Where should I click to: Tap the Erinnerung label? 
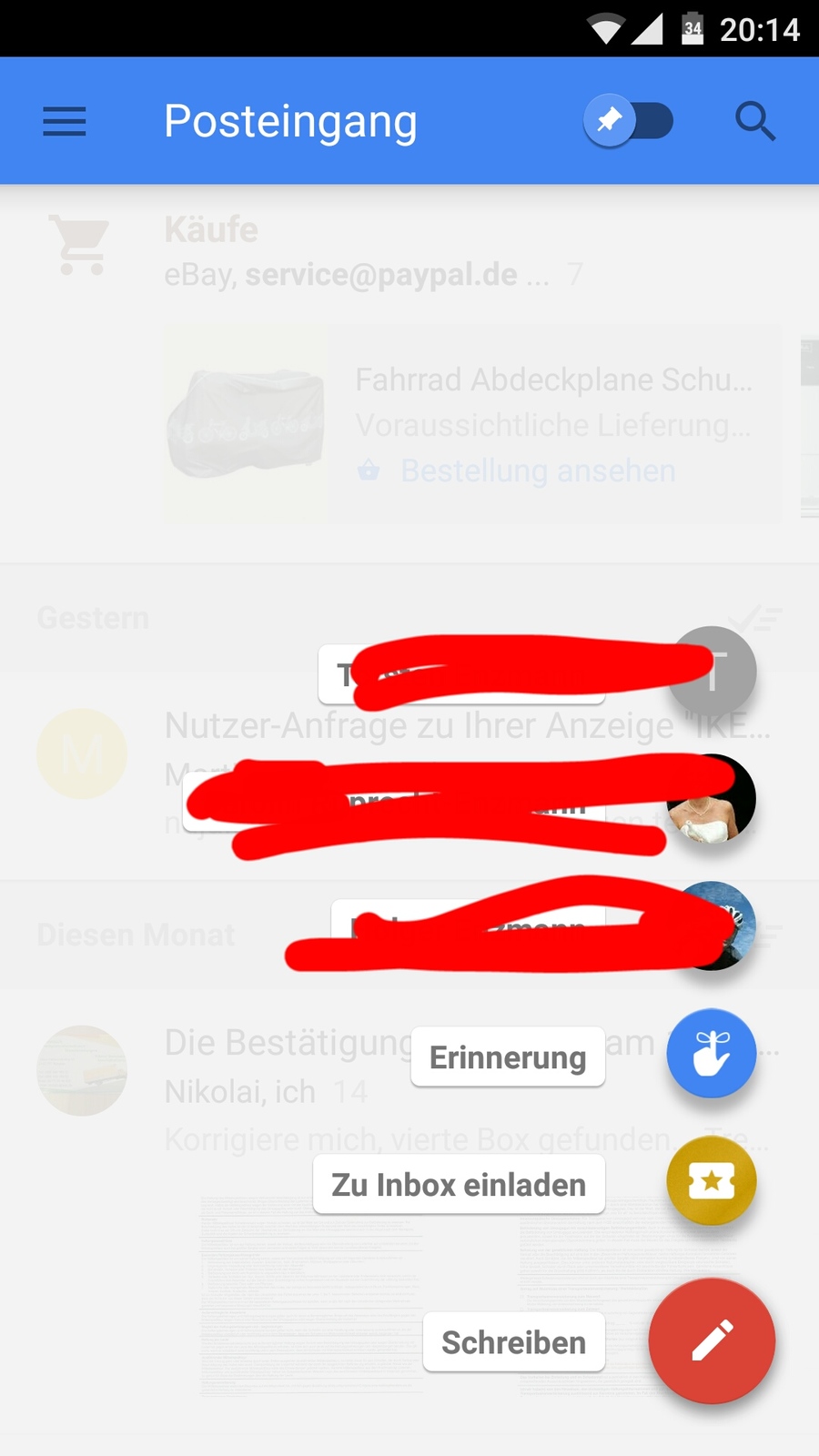[508, 1057]
